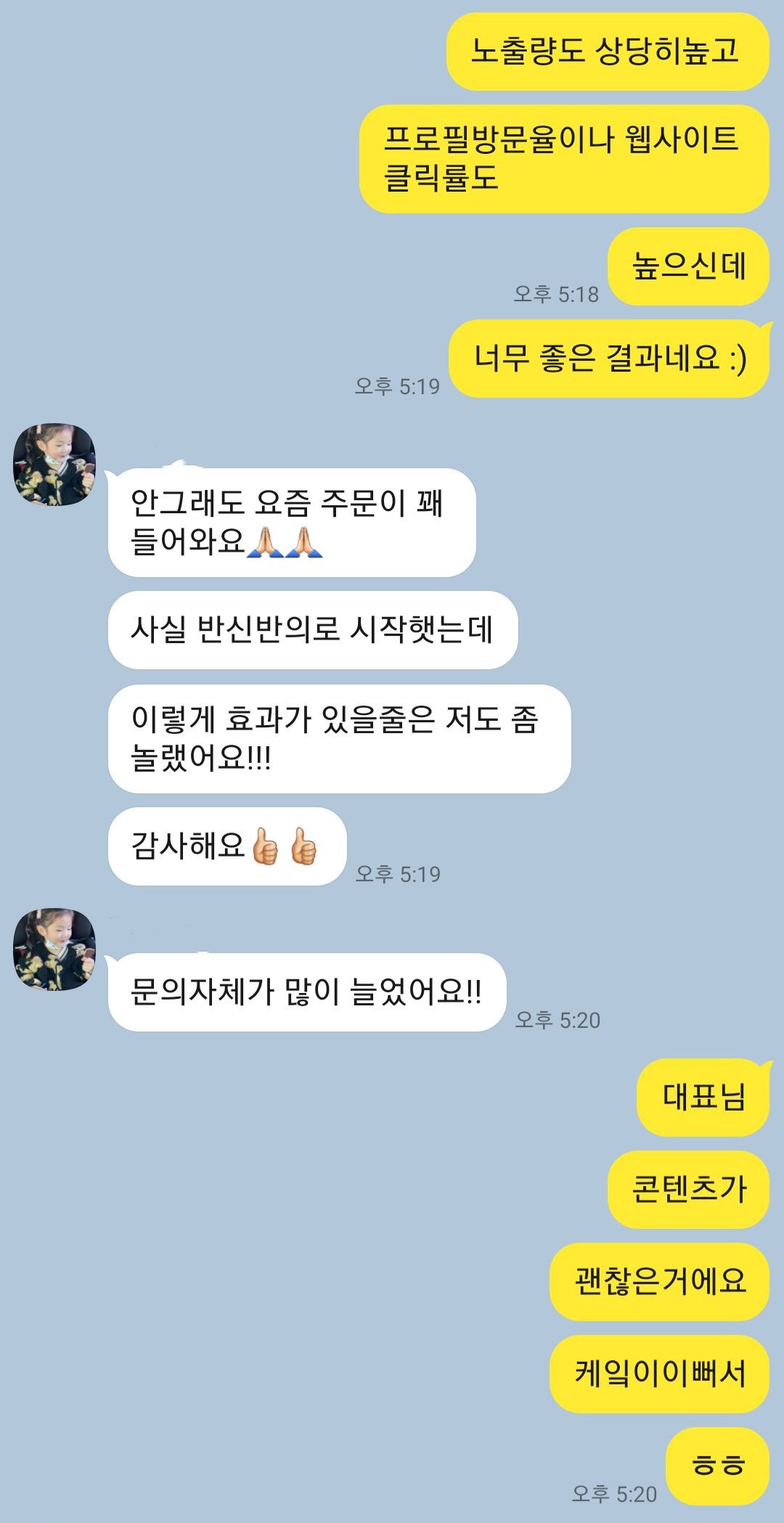
Task: Open sender's profile photo beside the 문의자체가 많이 늘었어요 message
Action: click(x=54, y=949)
